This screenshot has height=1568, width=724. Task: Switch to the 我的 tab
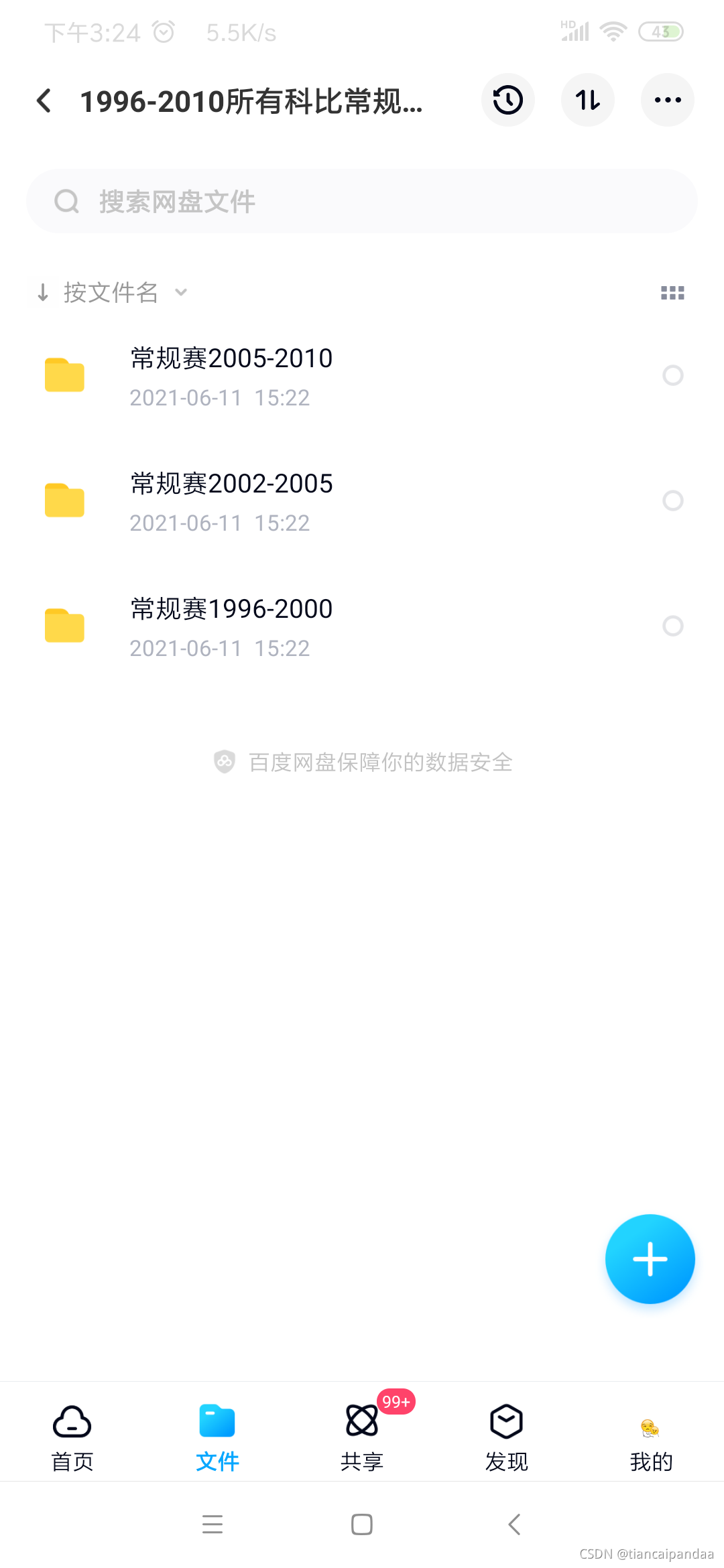click(x=651, y=1435)
